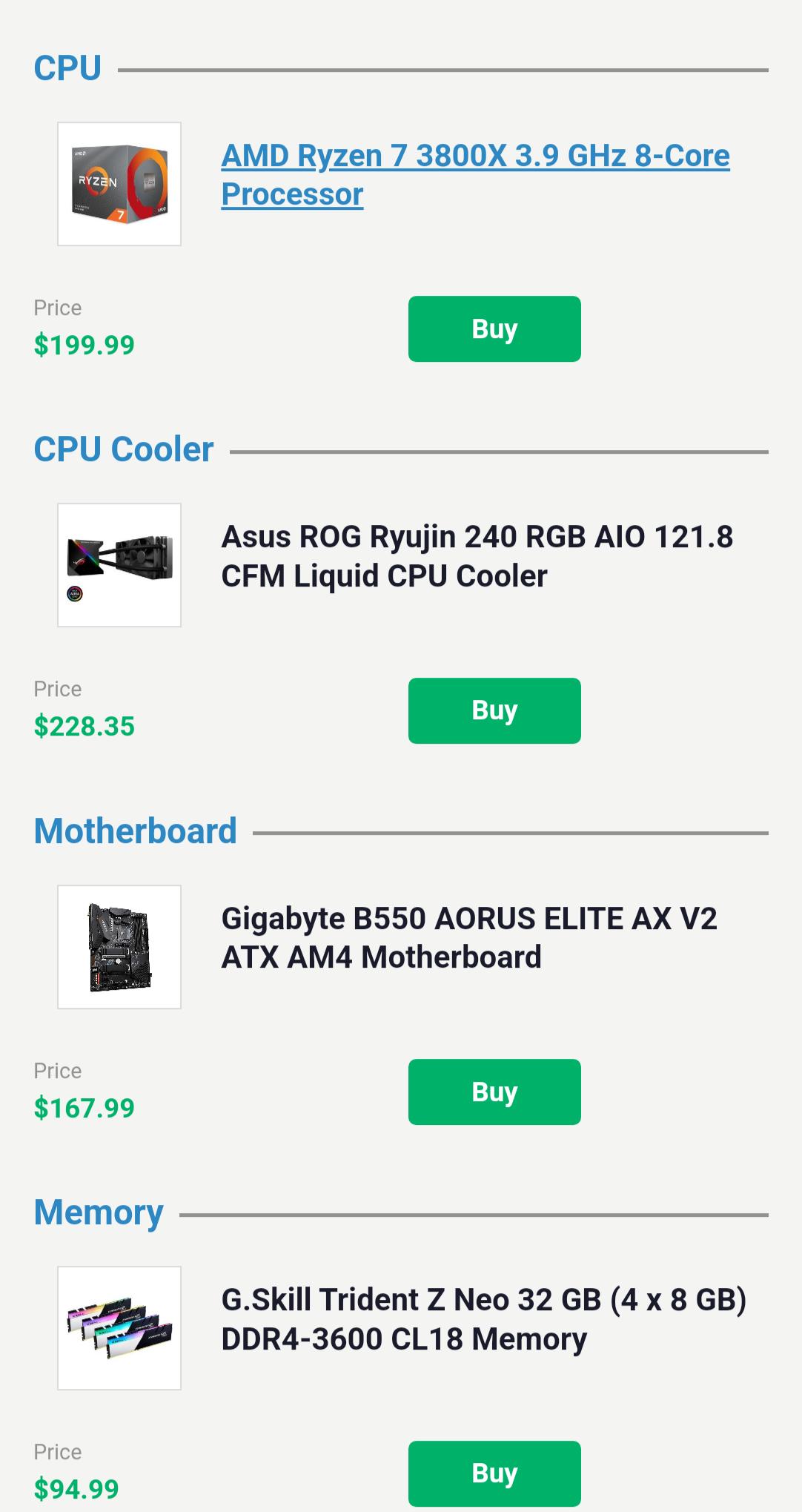Click Buy for the AMD Ryzen 7 CPU

(494, 329)
